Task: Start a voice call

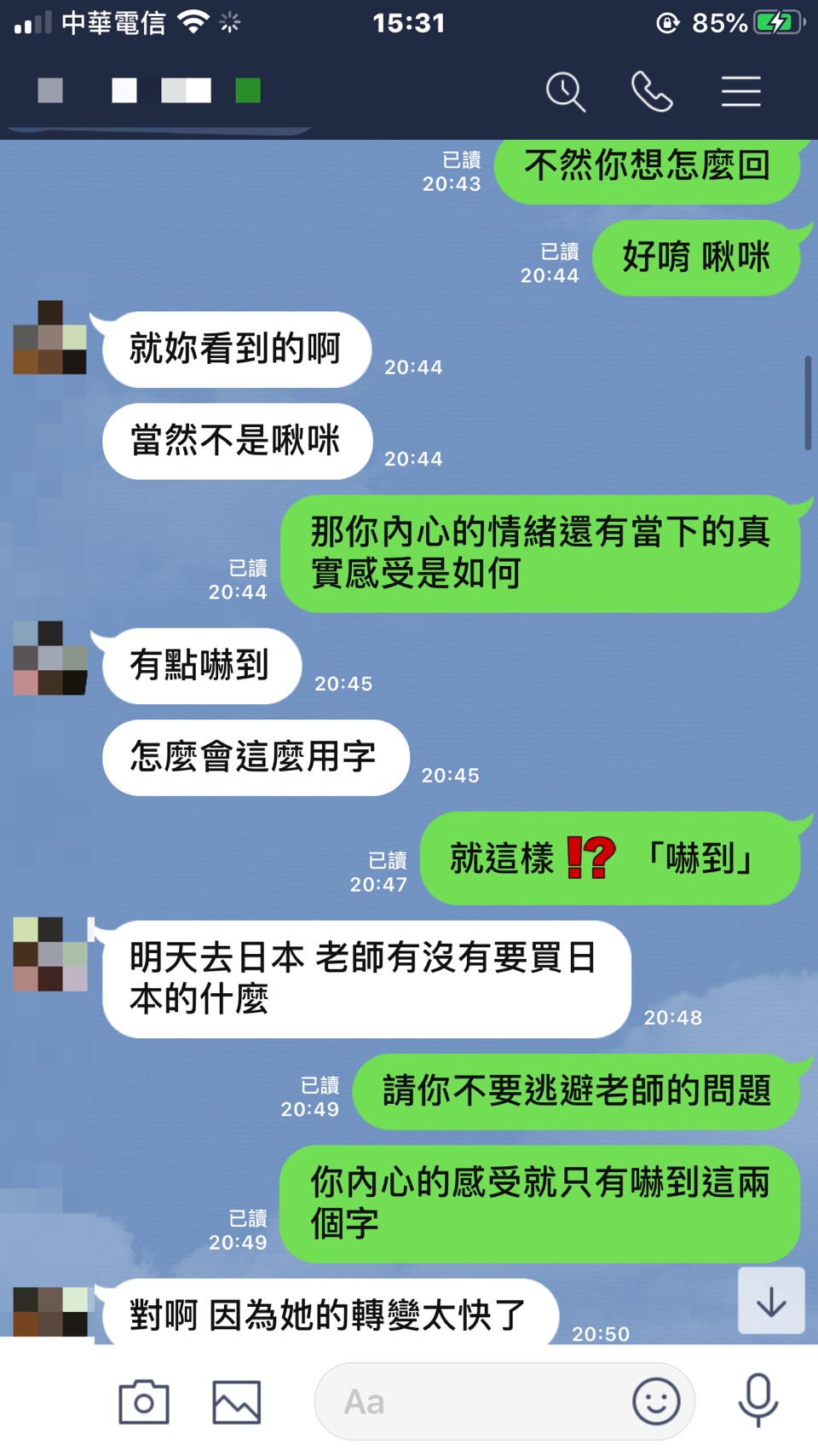Action: (x=652, y=91)
